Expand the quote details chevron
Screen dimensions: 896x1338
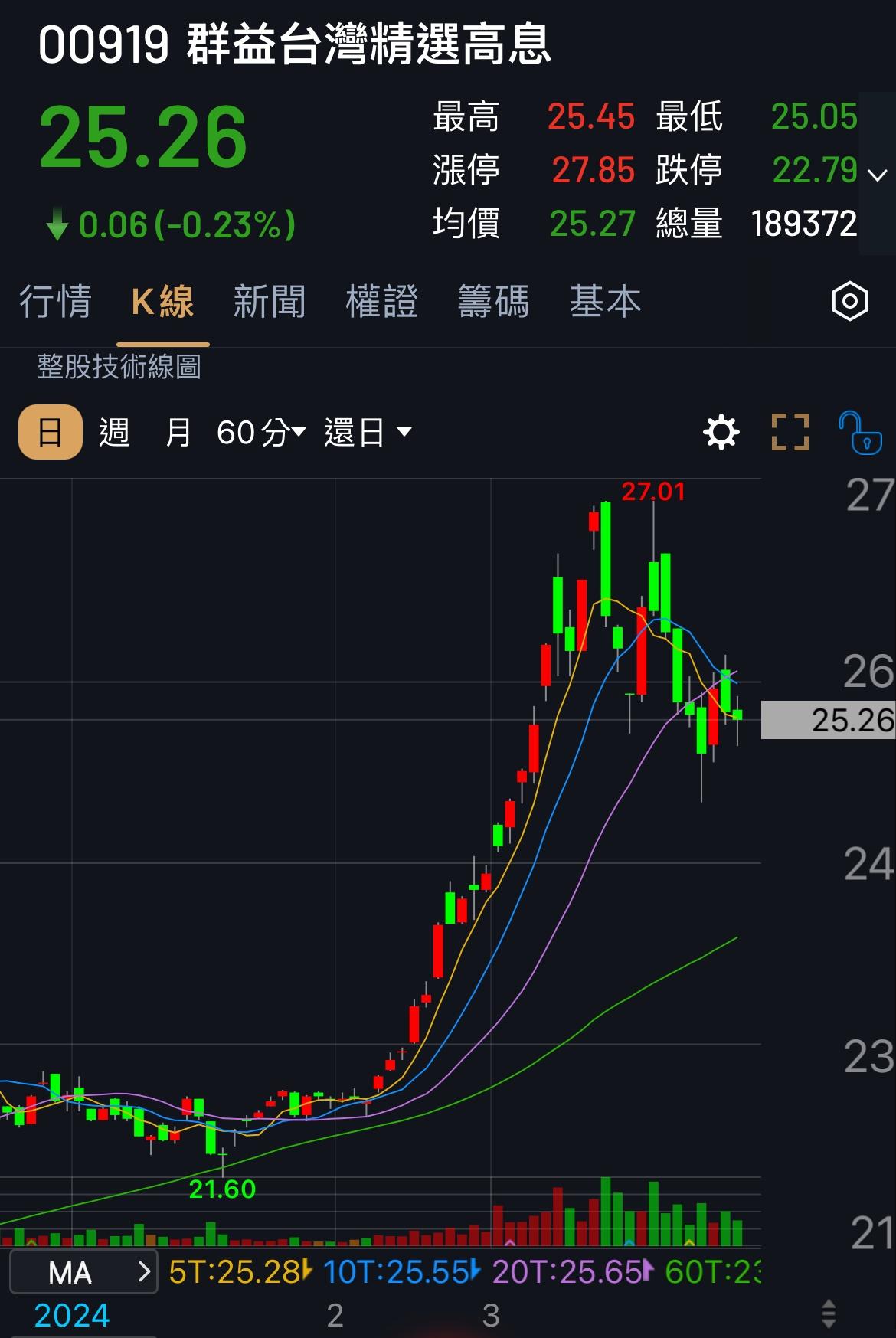tap(877, 175)
